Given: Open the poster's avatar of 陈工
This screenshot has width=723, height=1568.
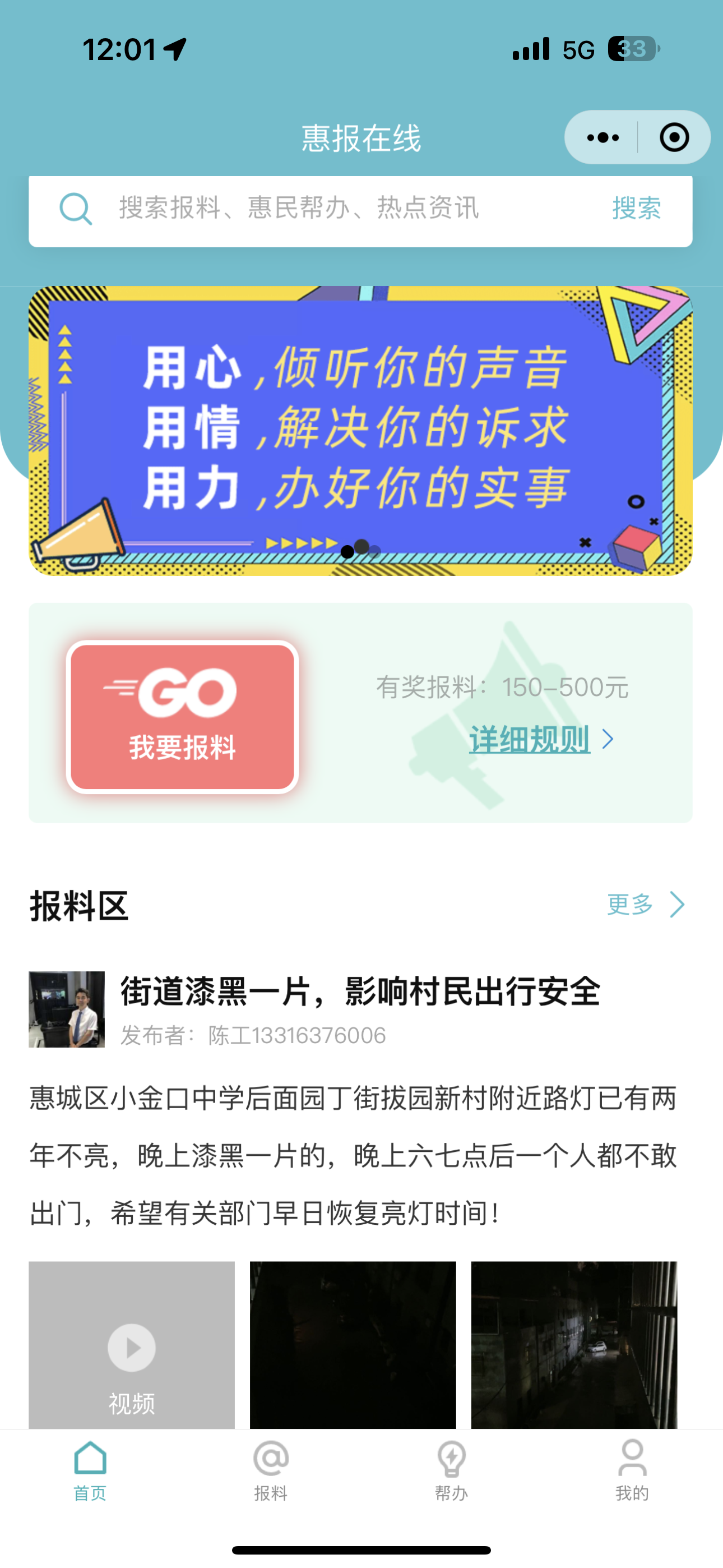Looking at the screenshot, I should (66, 1009).
